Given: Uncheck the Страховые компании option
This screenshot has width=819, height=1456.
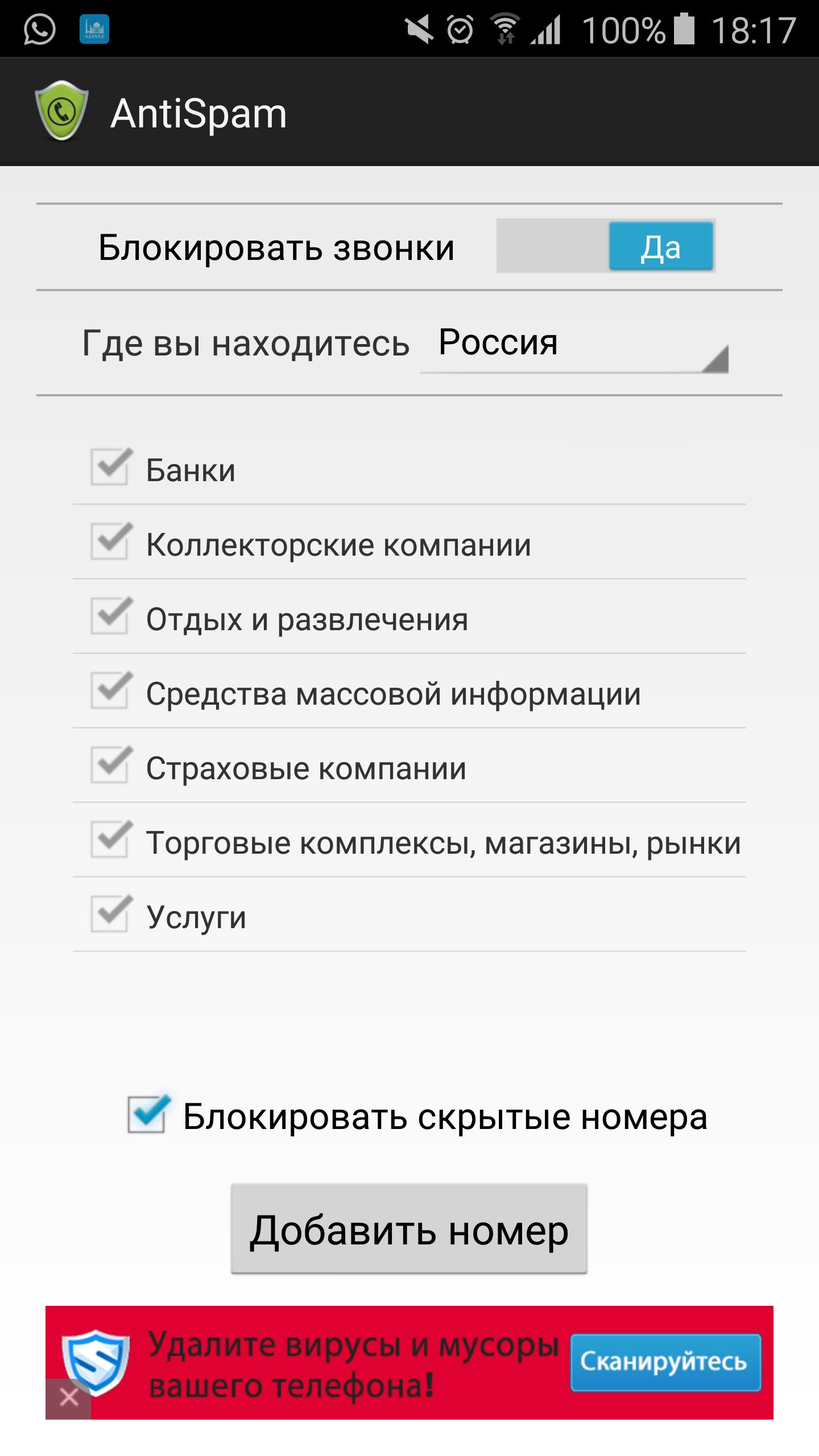Looking at the screenshot, I should click(x=109, y=767).
